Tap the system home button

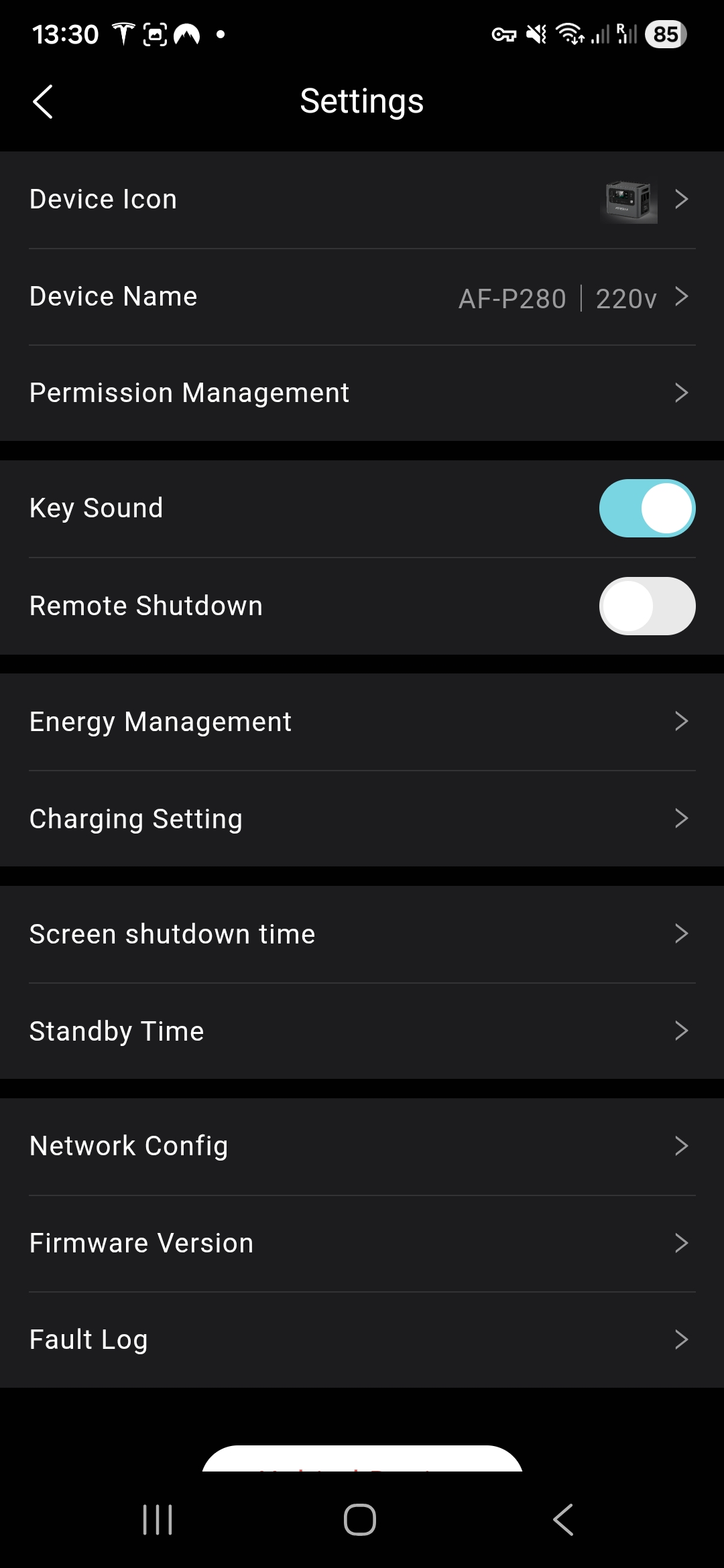[x=360, y=1519]
